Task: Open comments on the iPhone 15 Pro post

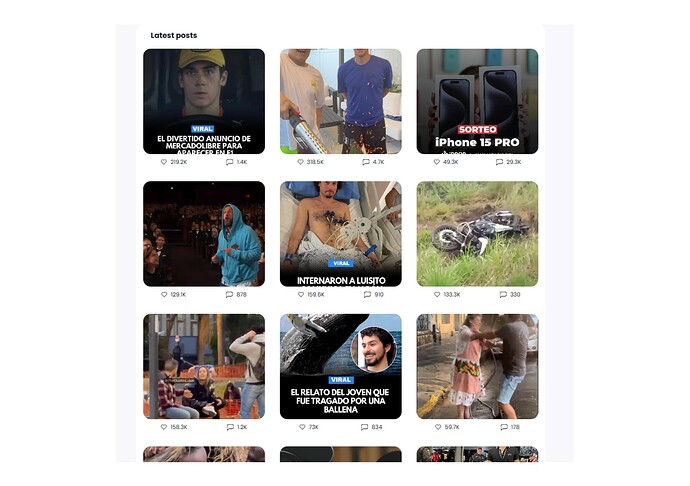Action: click(500, 162)
